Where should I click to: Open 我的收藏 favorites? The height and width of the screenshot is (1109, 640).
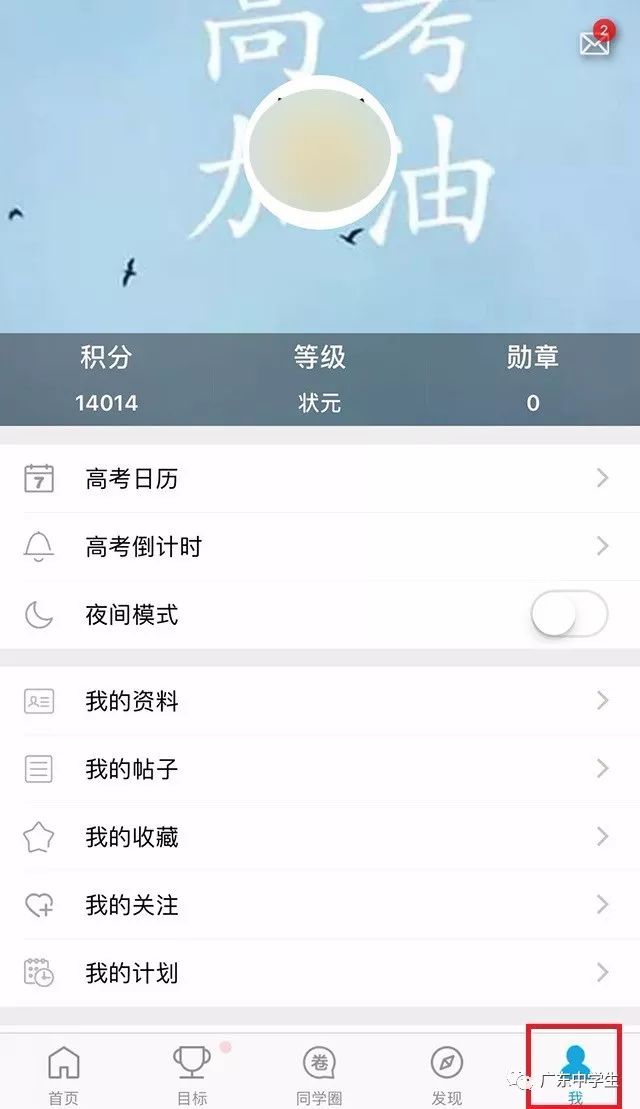pyautogui.click(x=320, y=837)
